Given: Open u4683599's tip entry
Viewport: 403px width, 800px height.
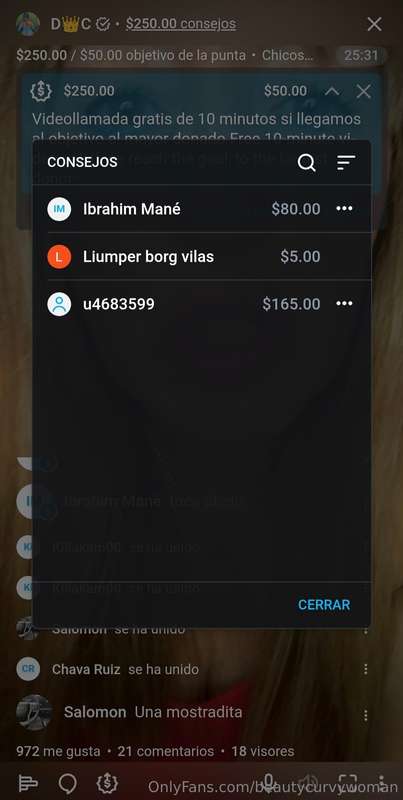Looking at the screenshot, I should tap(202, 304).
